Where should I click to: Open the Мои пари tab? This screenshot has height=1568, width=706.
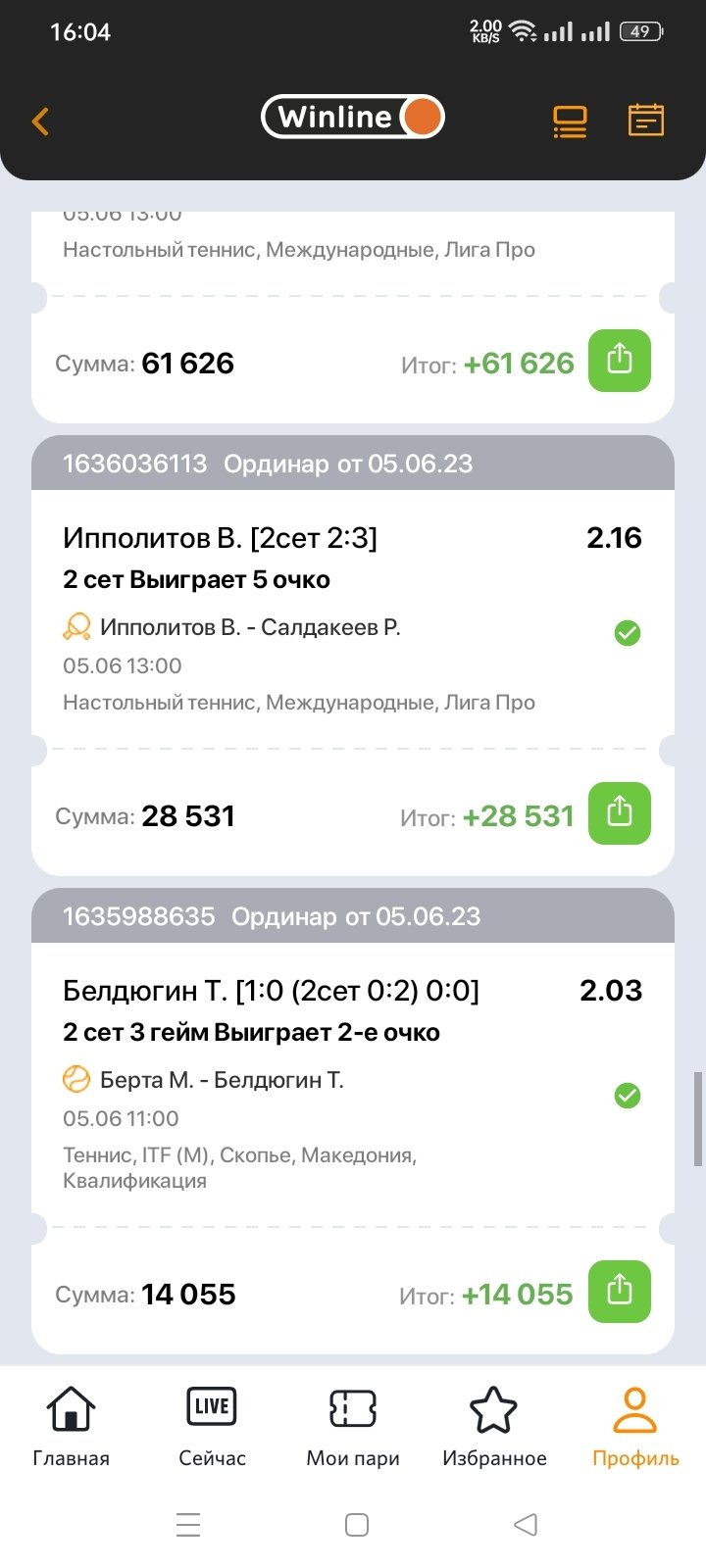pyautogui.click(x=353, y=1427)
